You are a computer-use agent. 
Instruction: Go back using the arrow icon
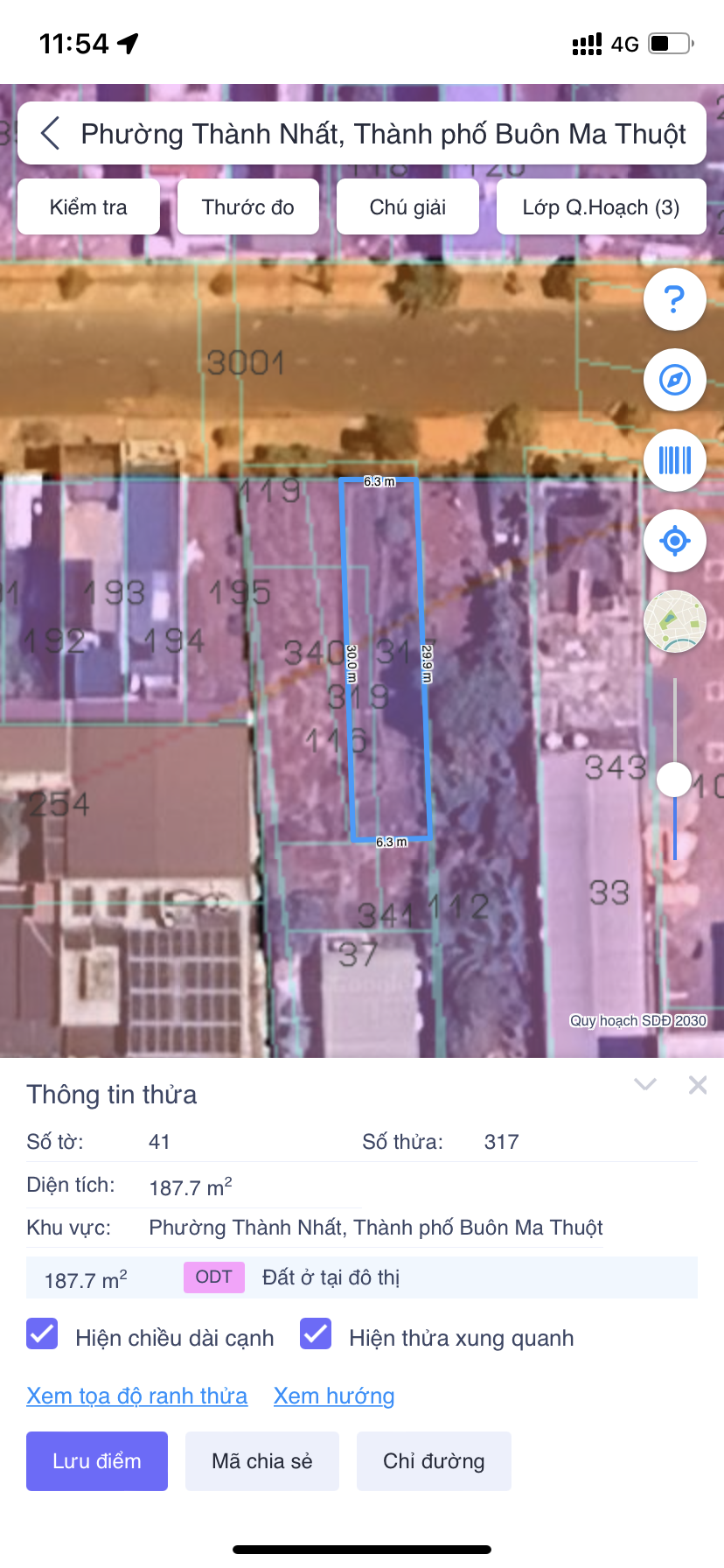point(51,134)
